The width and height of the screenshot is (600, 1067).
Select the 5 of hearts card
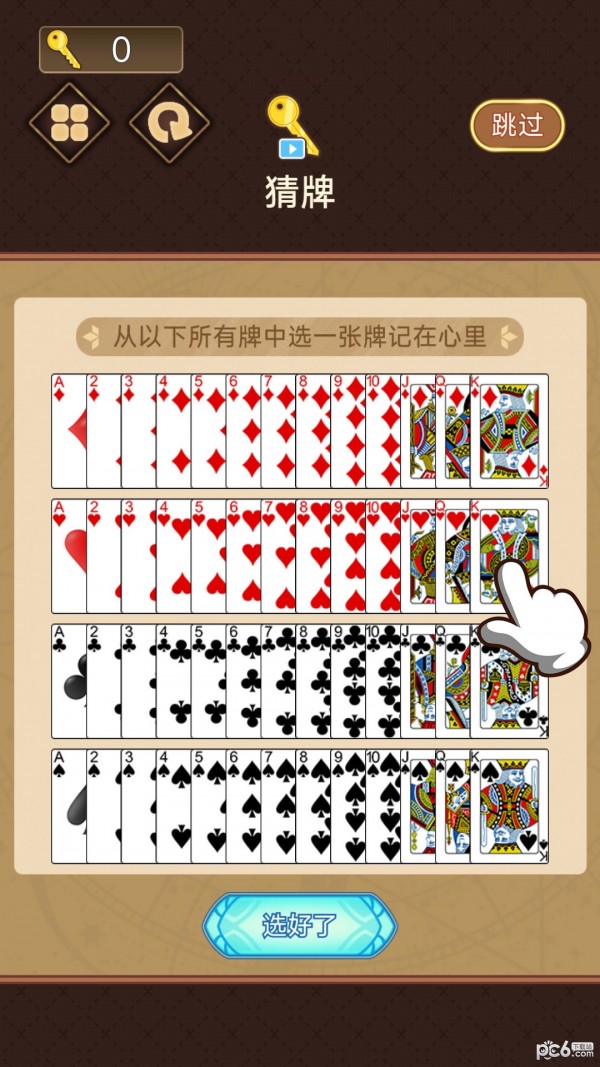click(207, 556)
